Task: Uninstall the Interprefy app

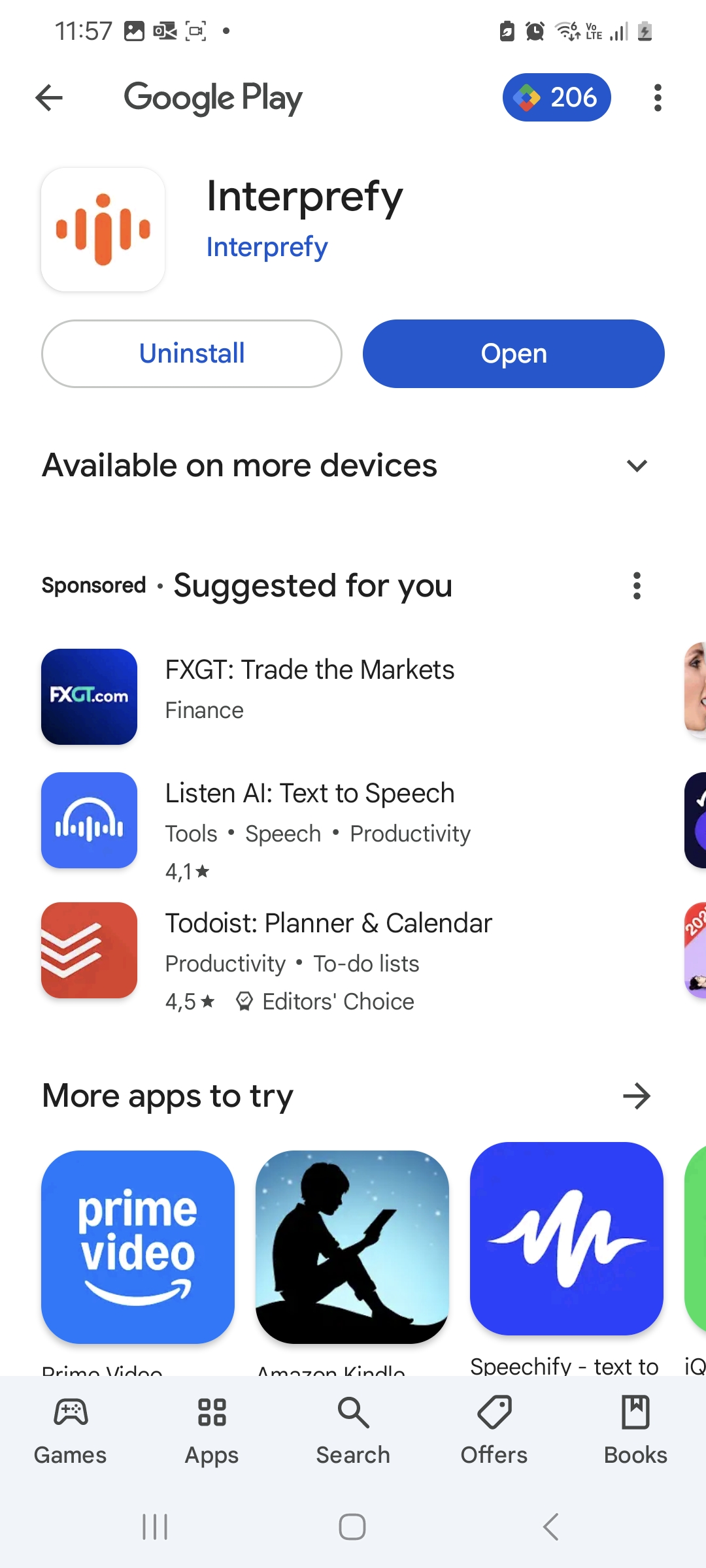Action: (192, 353)
